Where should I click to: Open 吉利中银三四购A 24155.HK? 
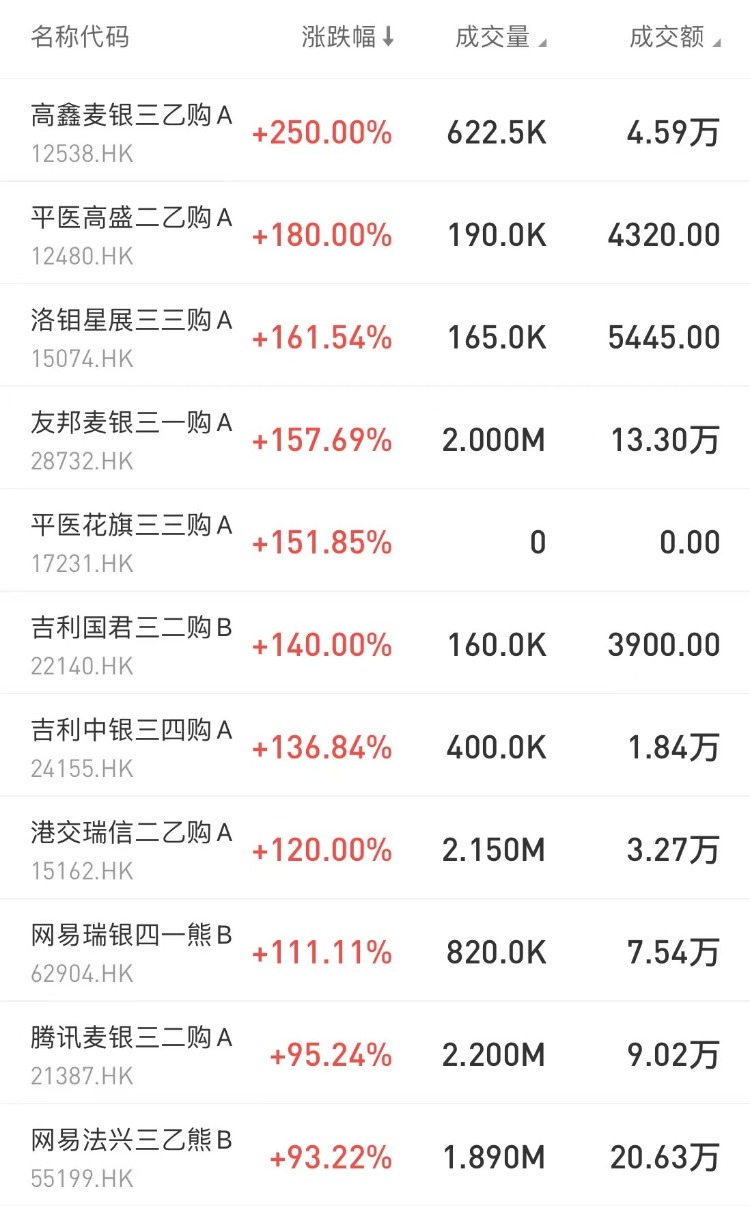(x=375, y=746)
